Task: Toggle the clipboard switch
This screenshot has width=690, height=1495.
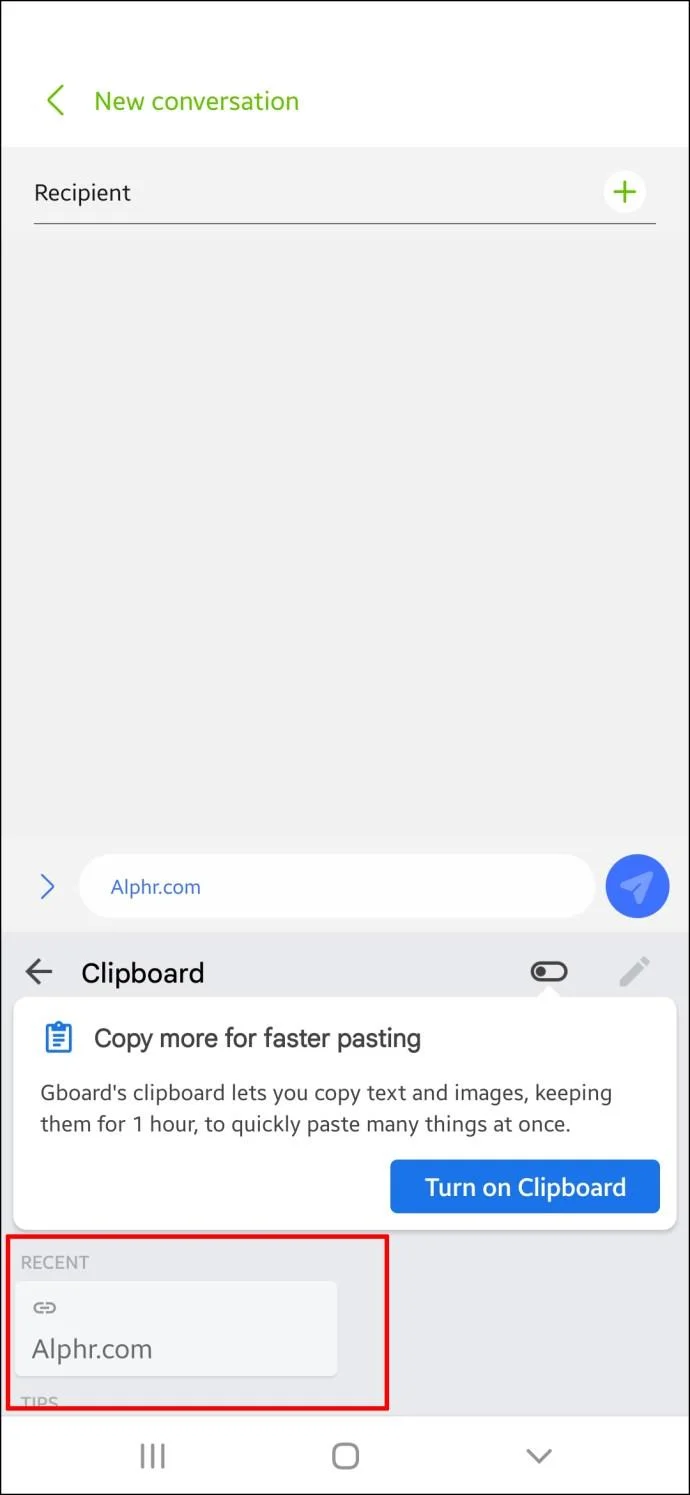Action: coord(549,971)
